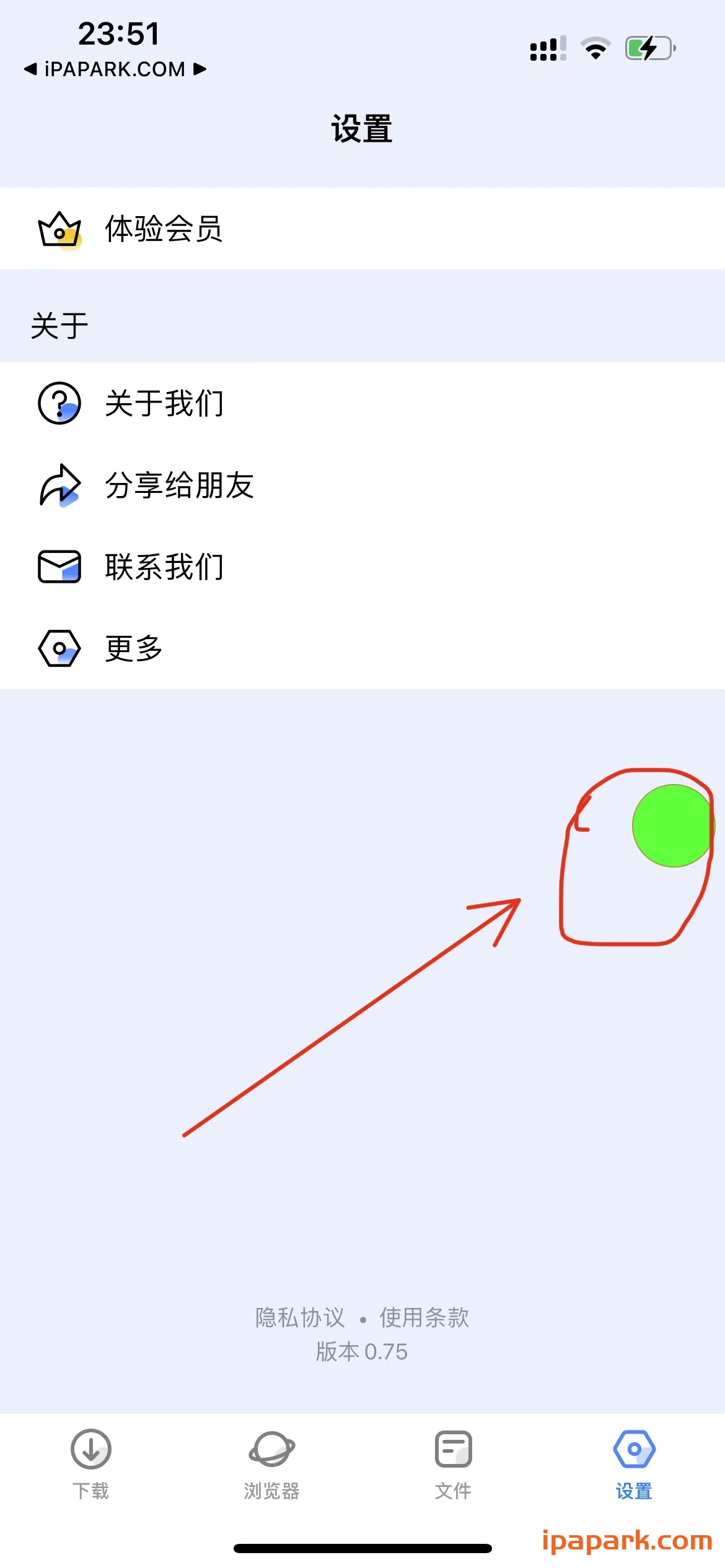Open the 体验会员 membership row
The image size is (725, 1568).
pos(164,230)
